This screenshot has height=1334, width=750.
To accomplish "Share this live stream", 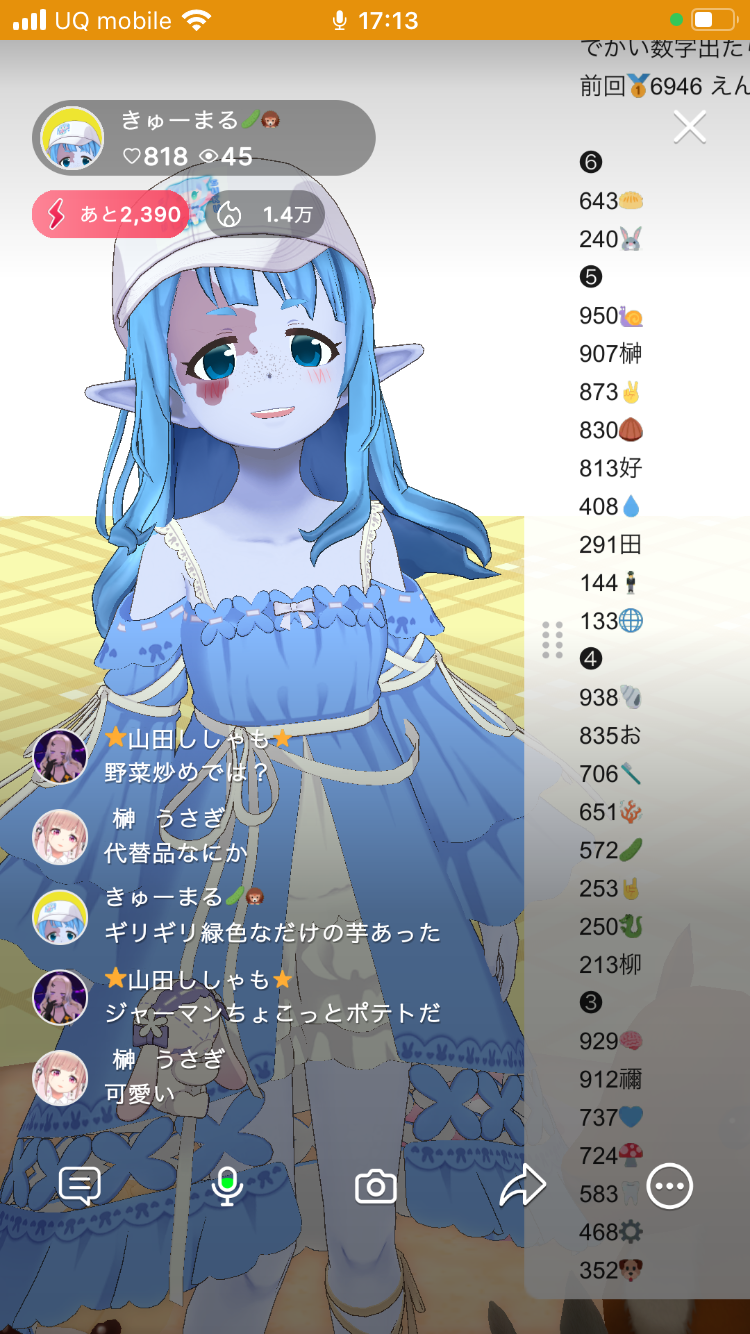I will [522, 1186].
